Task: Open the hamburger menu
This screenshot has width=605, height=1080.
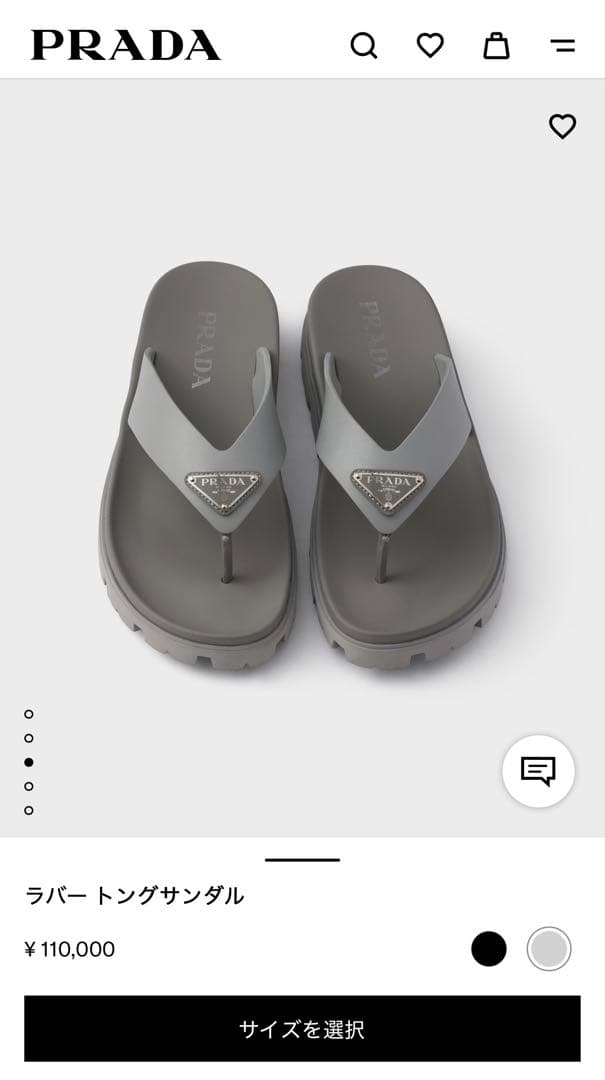Action: pos(563,46)
